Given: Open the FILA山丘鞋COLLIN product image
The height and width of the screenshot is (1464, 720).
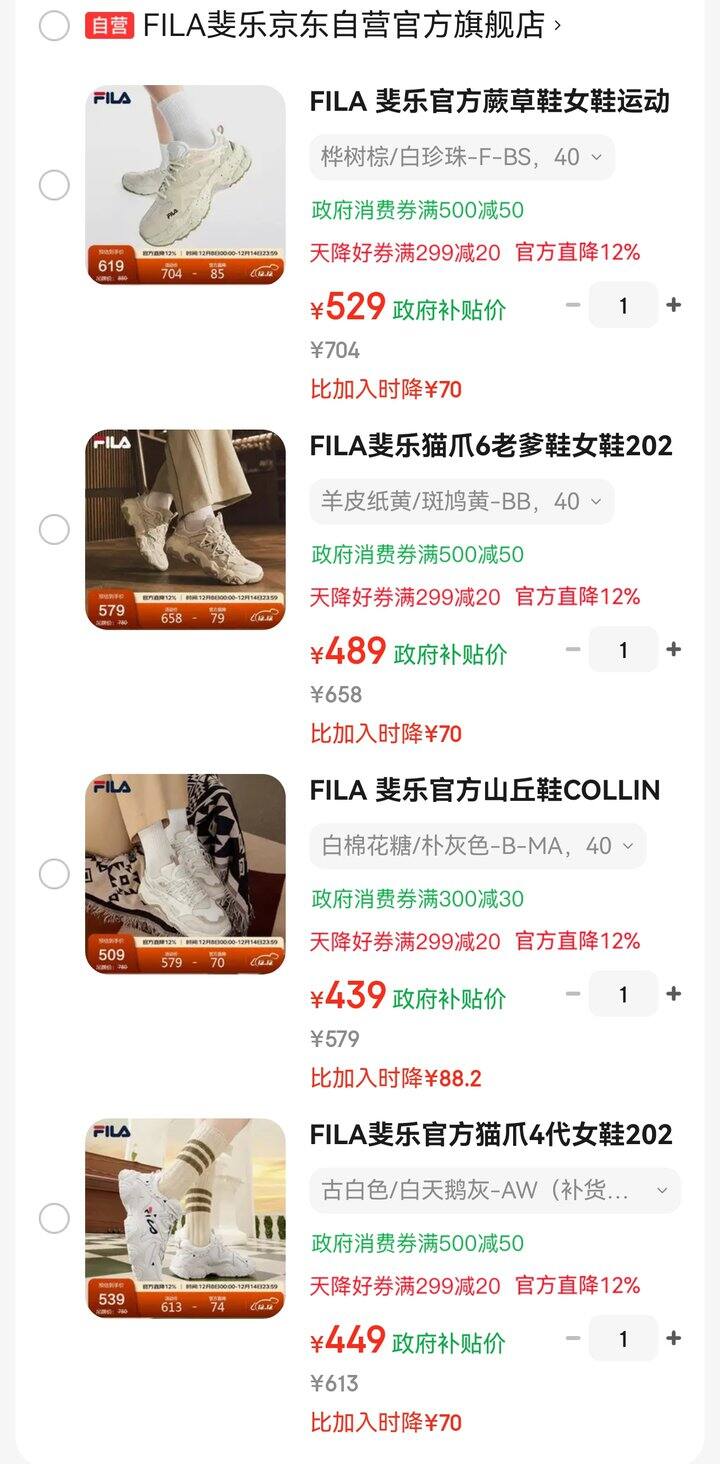Looking at the screenshot, I should (185, 874).
